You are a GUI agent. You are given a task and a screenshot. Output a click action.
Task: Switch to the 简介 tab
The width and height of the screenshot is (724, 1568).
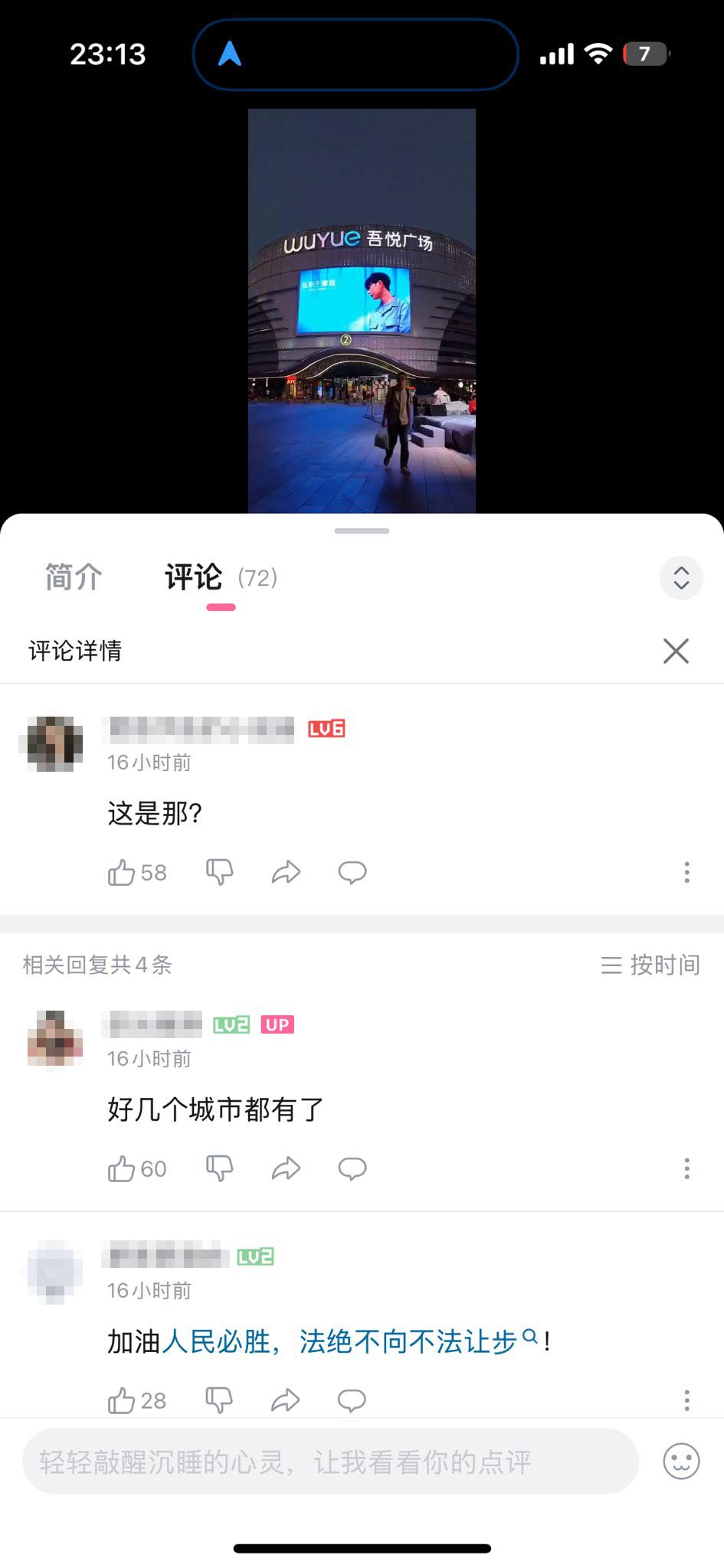73,577
